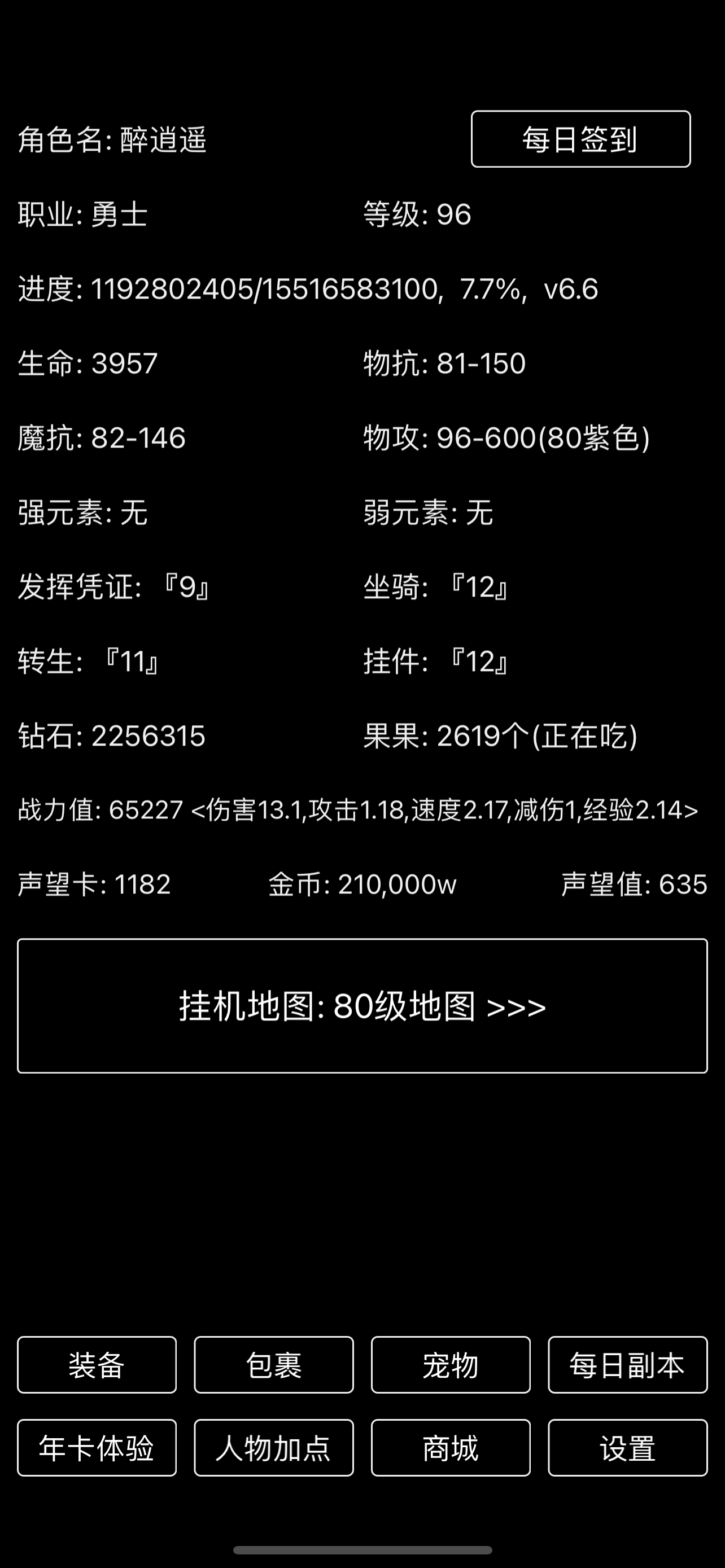
Task: Open 人物加点 stat allocation
Action: [x=273, y=1450]
